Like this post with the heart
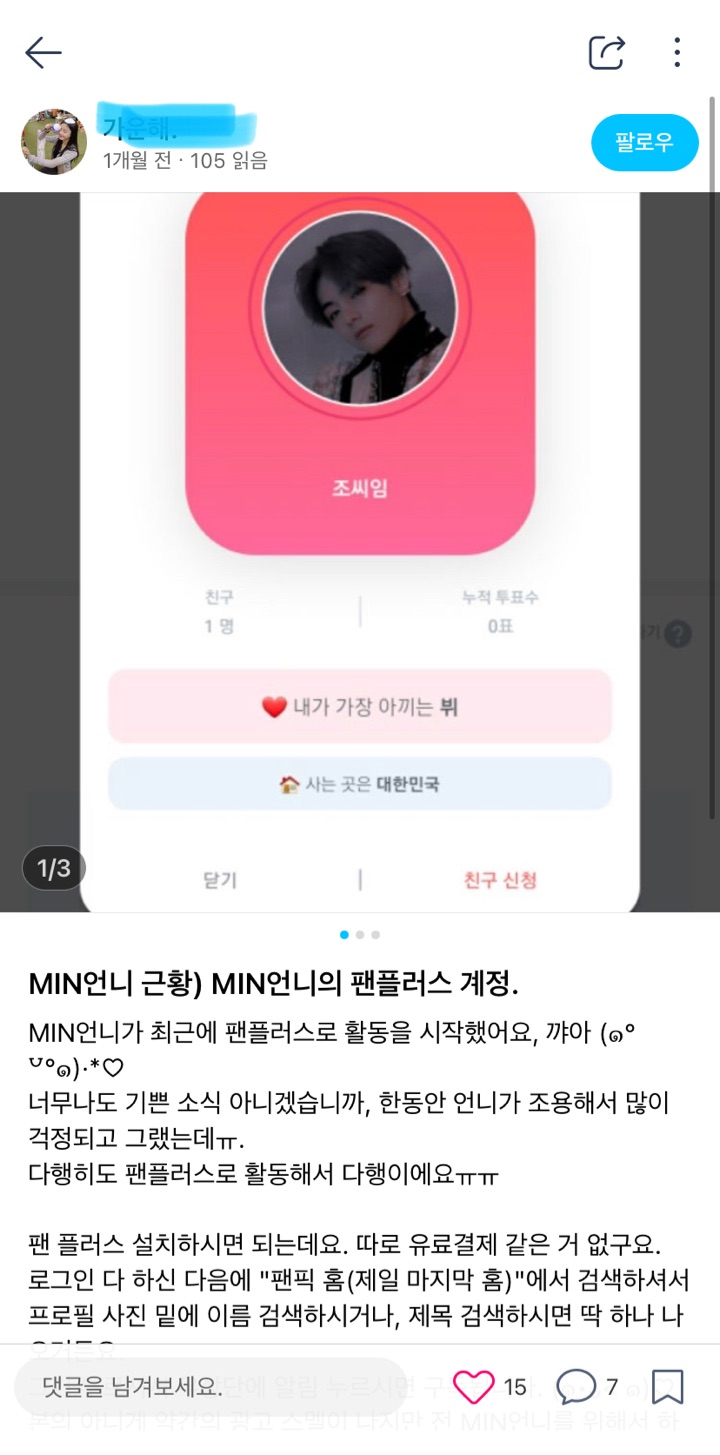 pyautogui.click(x=474, y=1387)
